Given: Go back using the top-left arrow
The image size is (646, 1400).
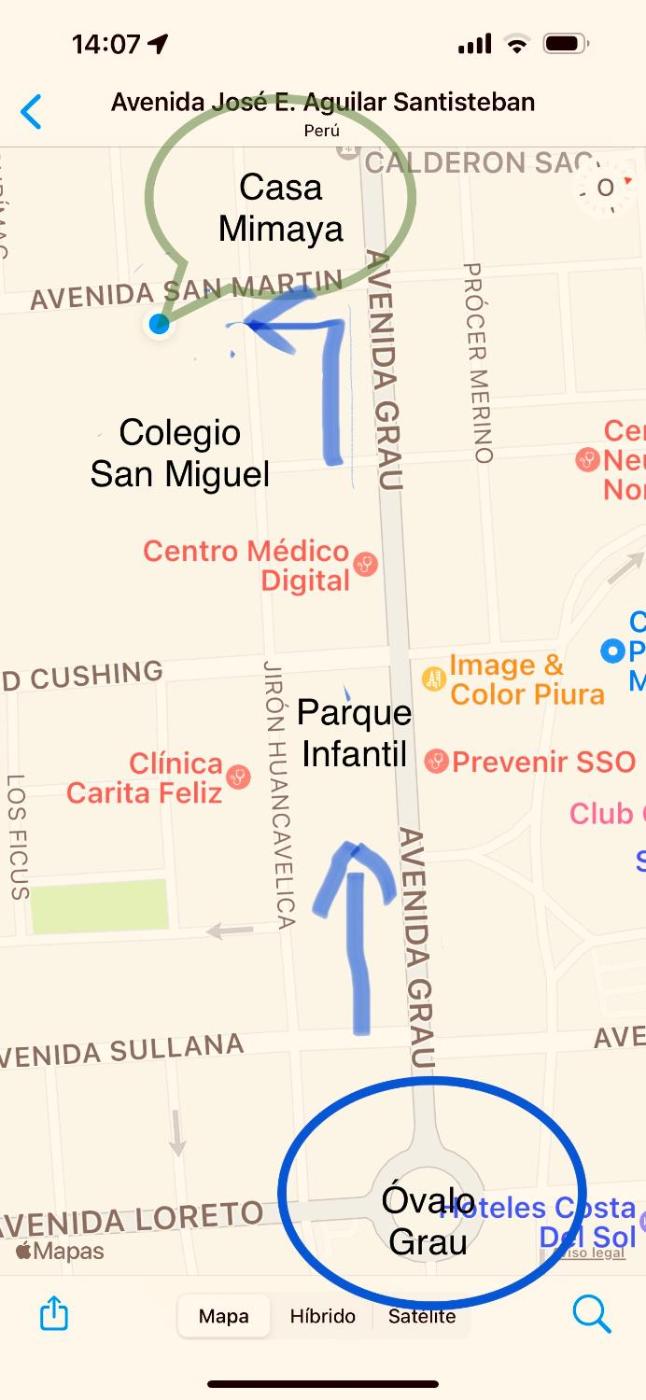Looking at the screenshot, I should click(32, 111).
